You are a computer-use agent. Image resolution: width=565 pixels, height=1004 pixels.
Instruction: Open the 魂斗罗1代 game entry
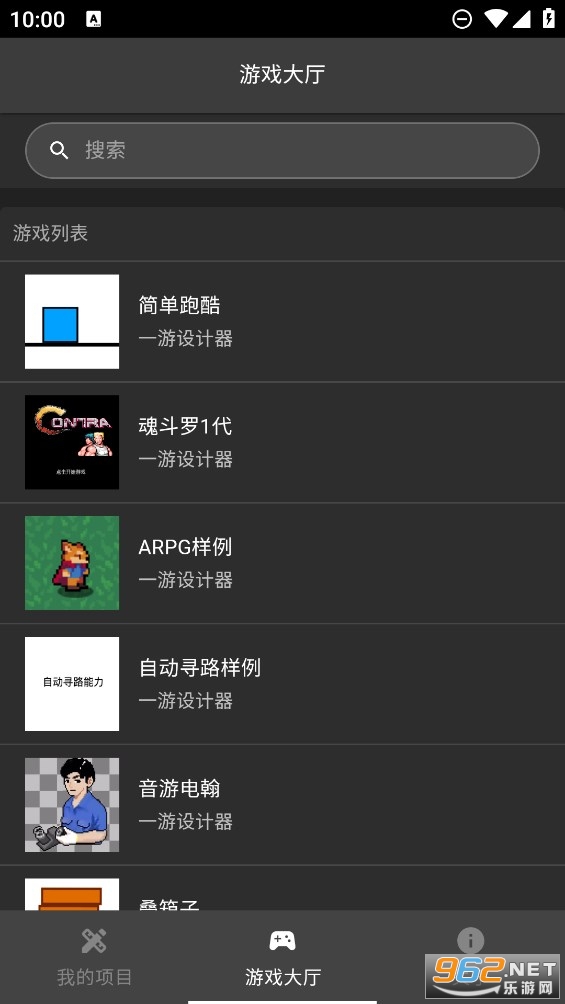282,442
